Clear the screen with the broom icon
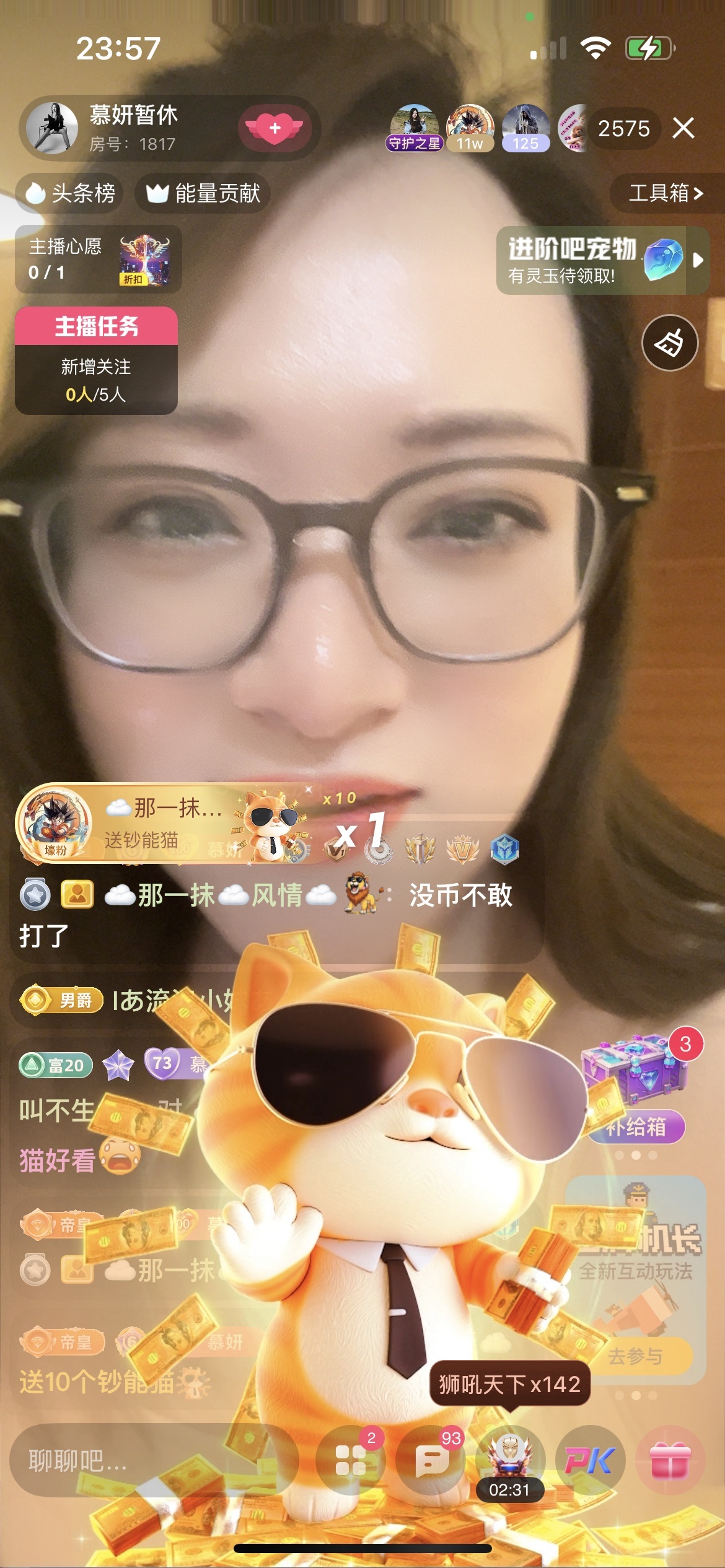 point(669,343)
